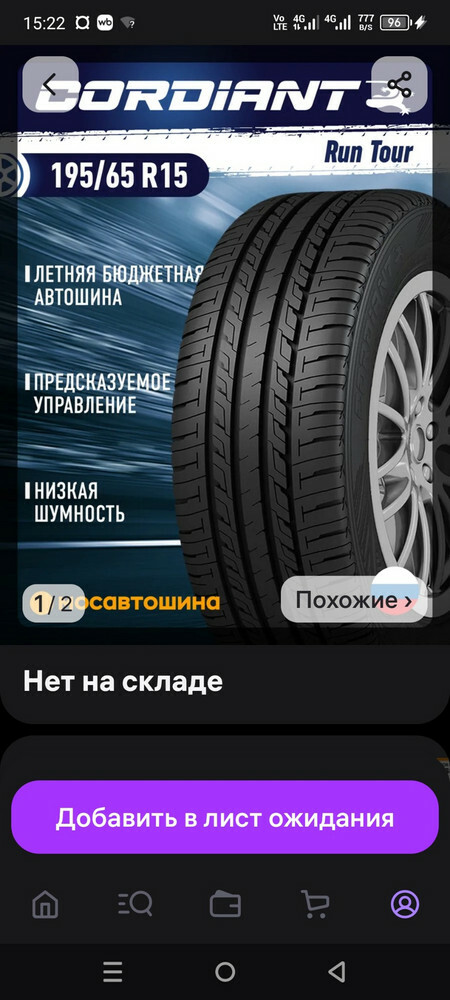This screenshot has height=1000, width=450.
Task: Share this Cordiant tire product
Action: tap(399, 85)
